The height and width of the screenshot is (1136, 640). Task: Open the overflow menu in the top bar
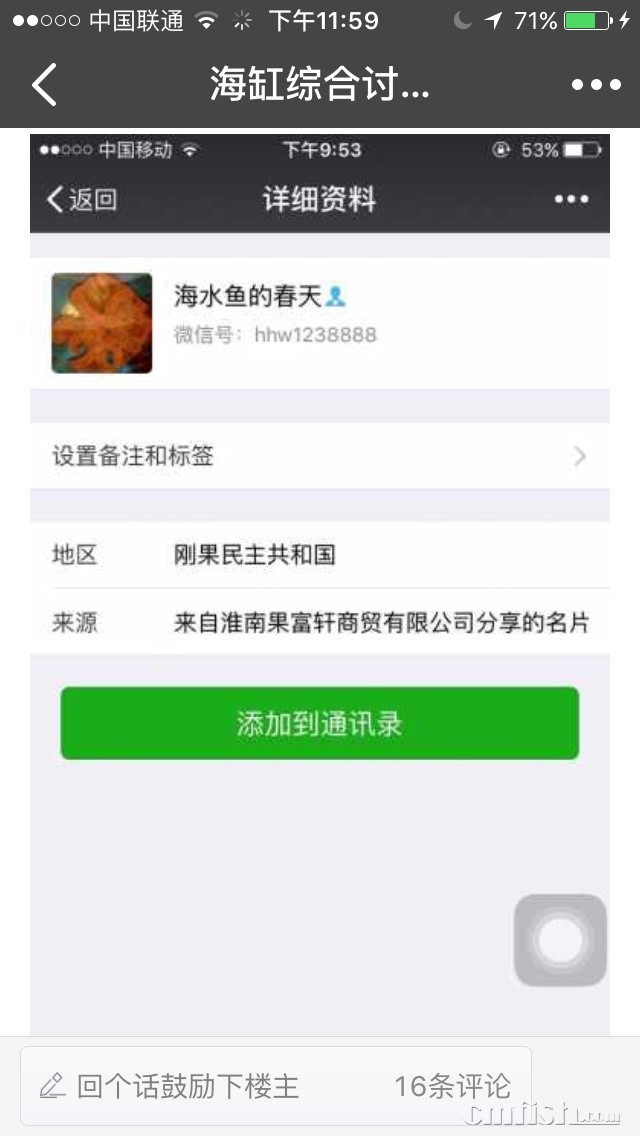(596, 85)
